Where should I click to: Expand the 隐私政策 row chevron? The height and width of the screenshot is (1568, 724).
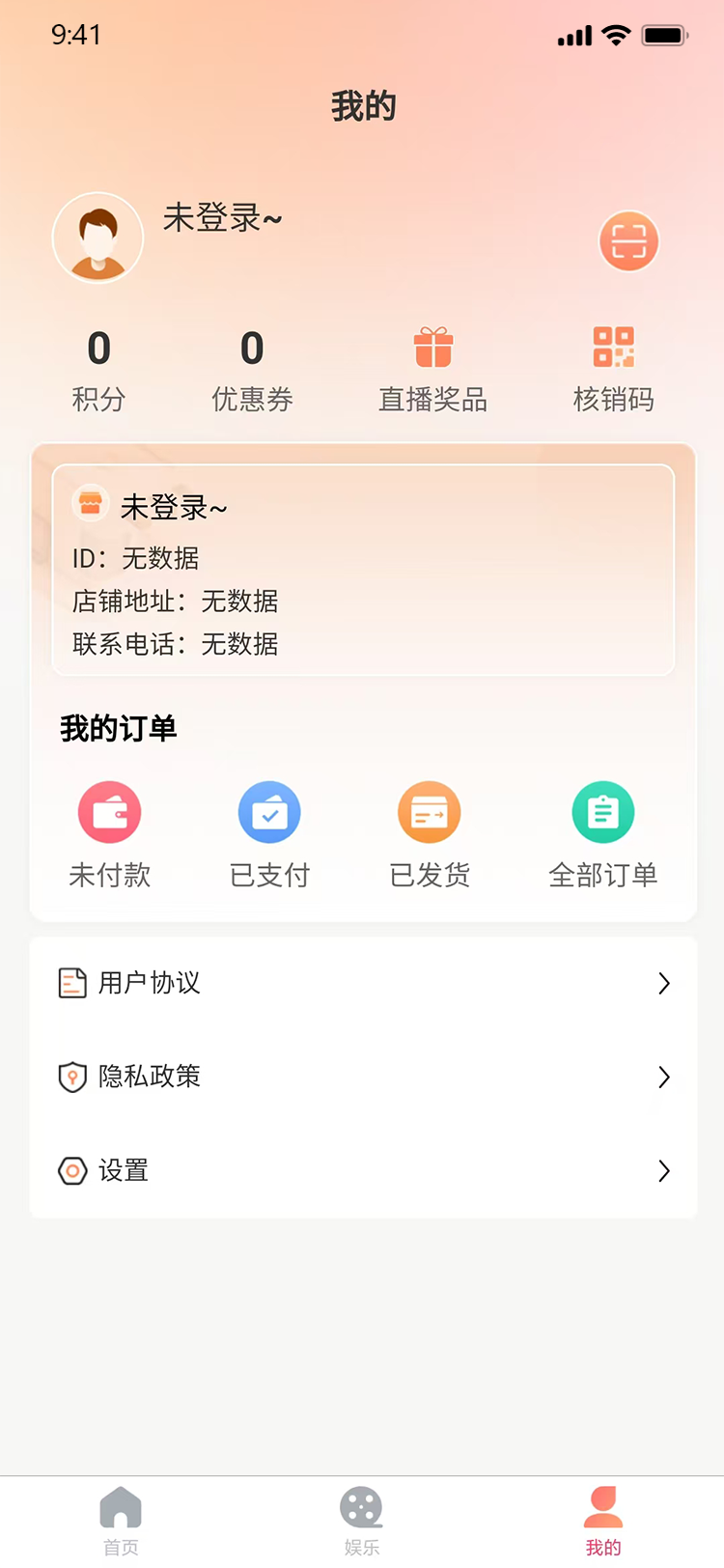tap(663, 1077)
